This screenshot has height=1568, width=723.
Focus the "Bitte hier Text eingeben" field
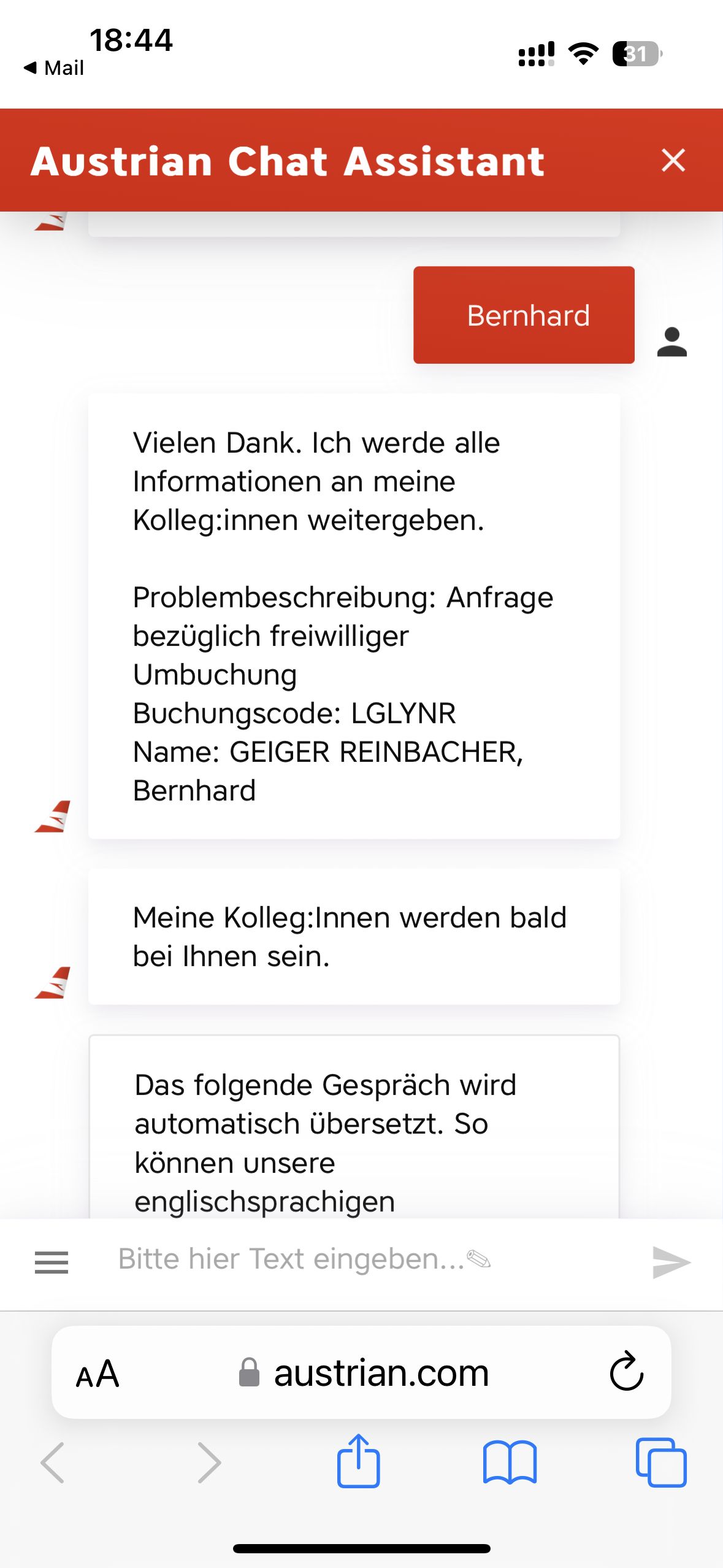pos(362,1259)
